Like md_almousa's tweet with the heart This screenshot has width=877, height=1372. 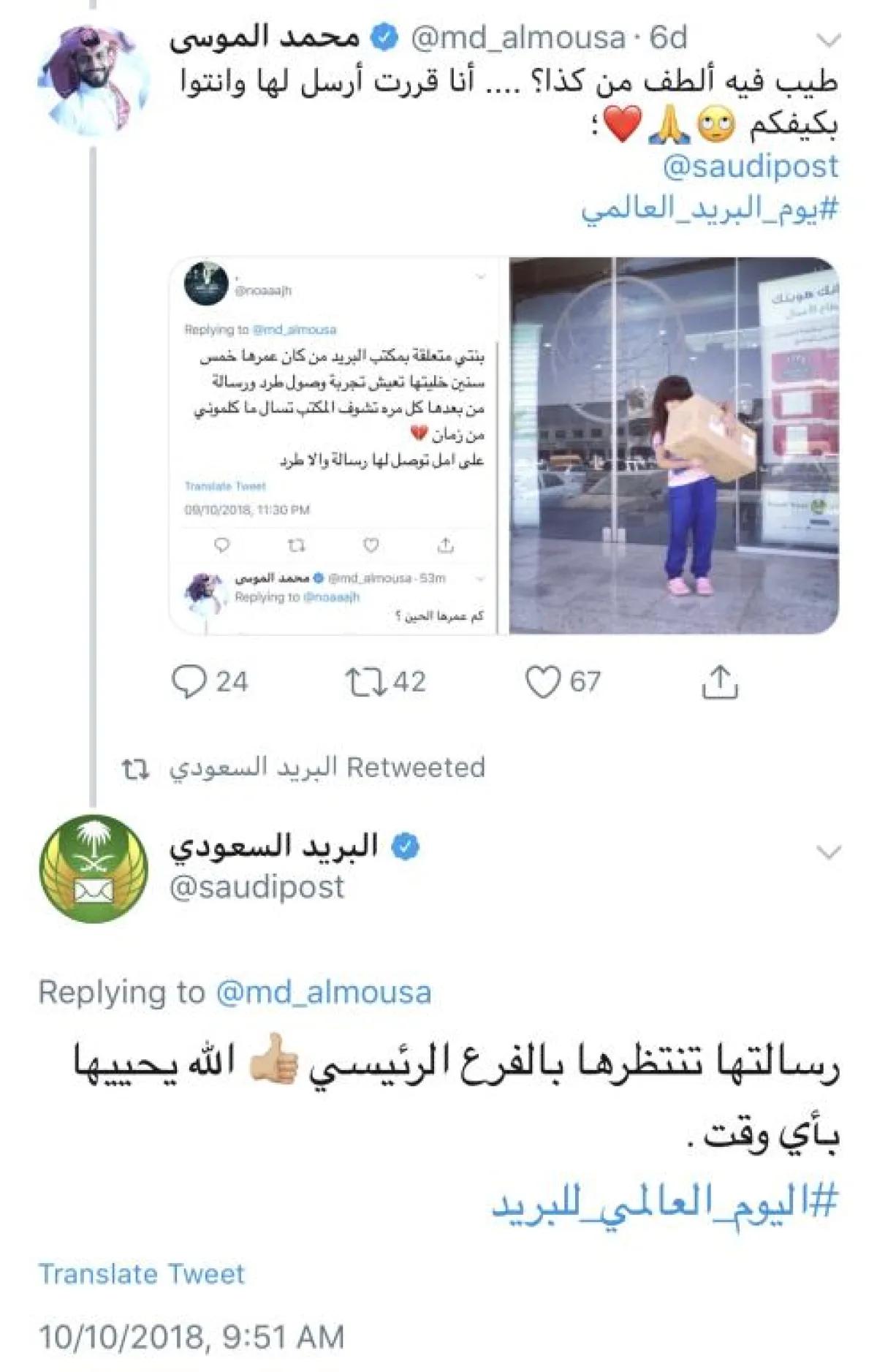pos(543,681)
